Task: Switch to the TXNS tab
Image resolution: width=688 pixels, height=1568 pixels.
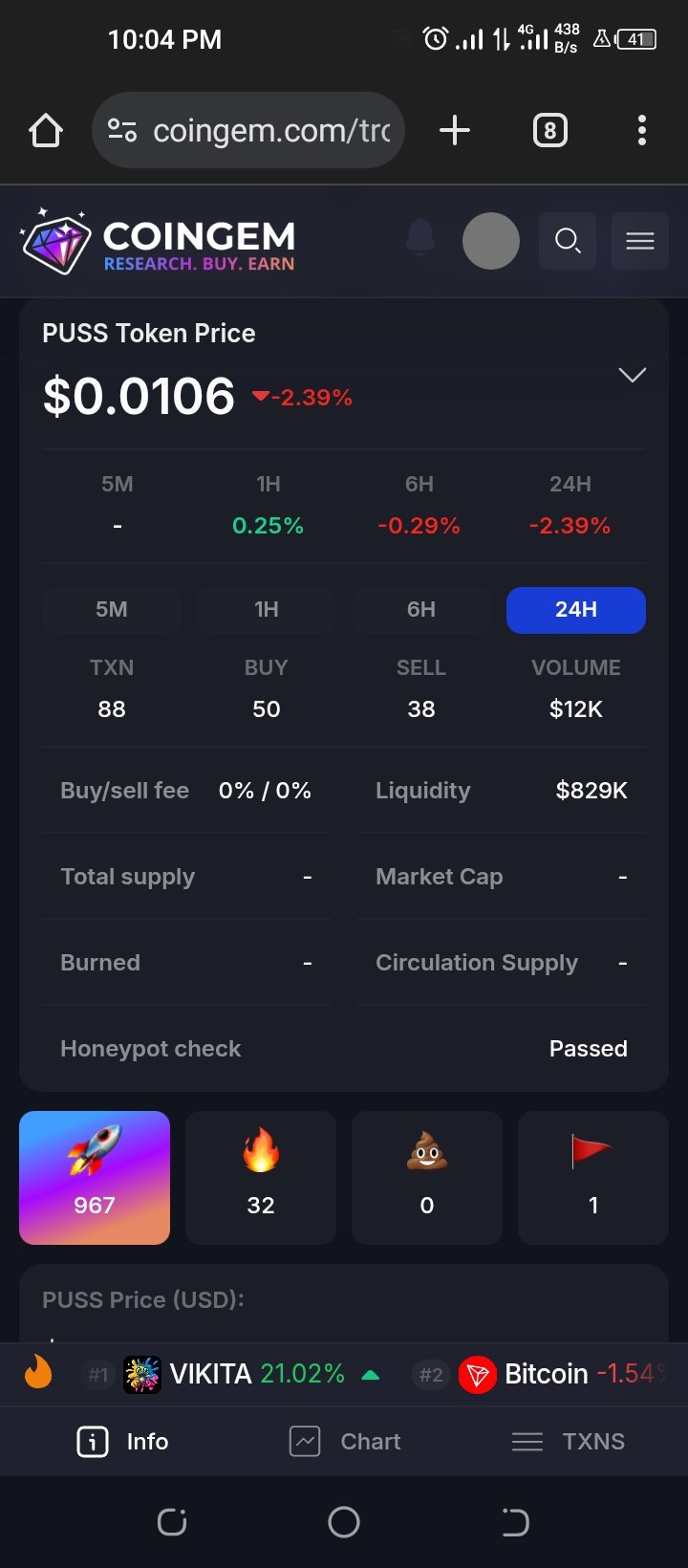Action: 568,1442
